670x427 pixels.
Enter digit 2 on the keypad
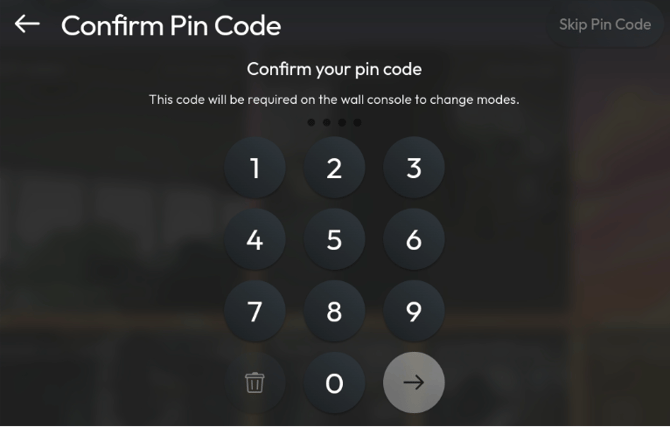tap(334, 168)
